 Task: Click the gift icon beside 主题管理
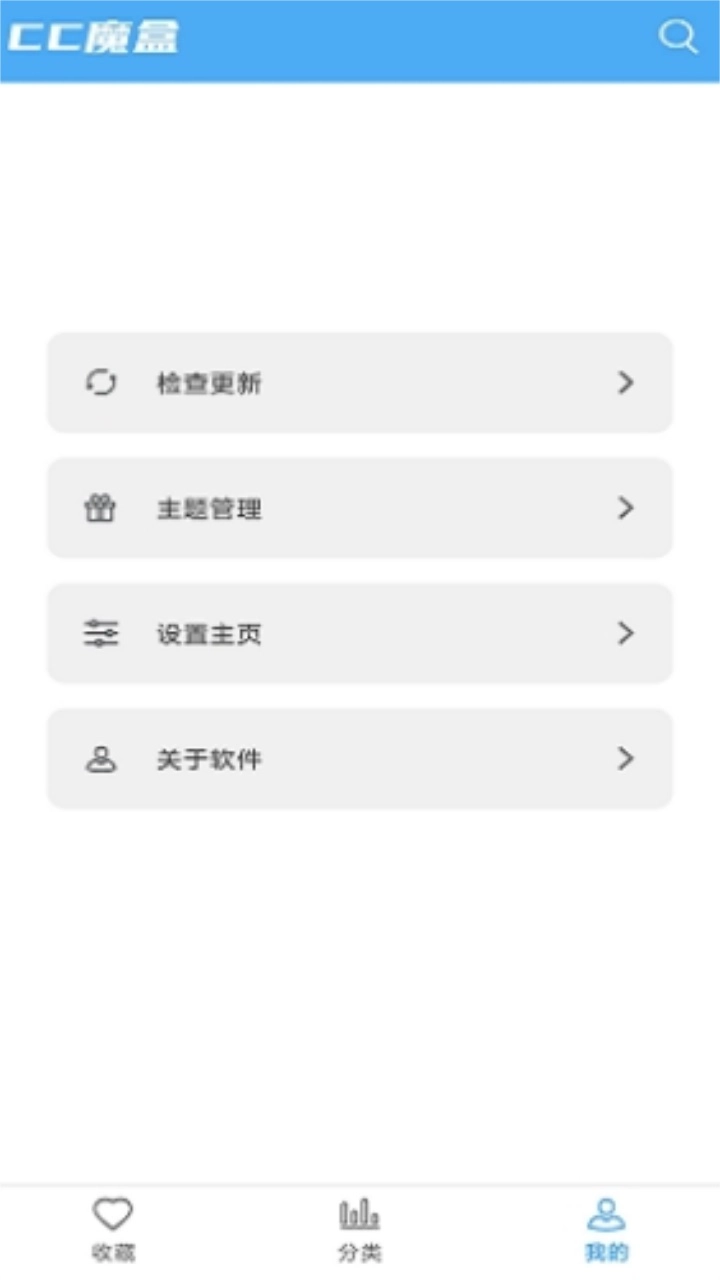pos(101,508)
